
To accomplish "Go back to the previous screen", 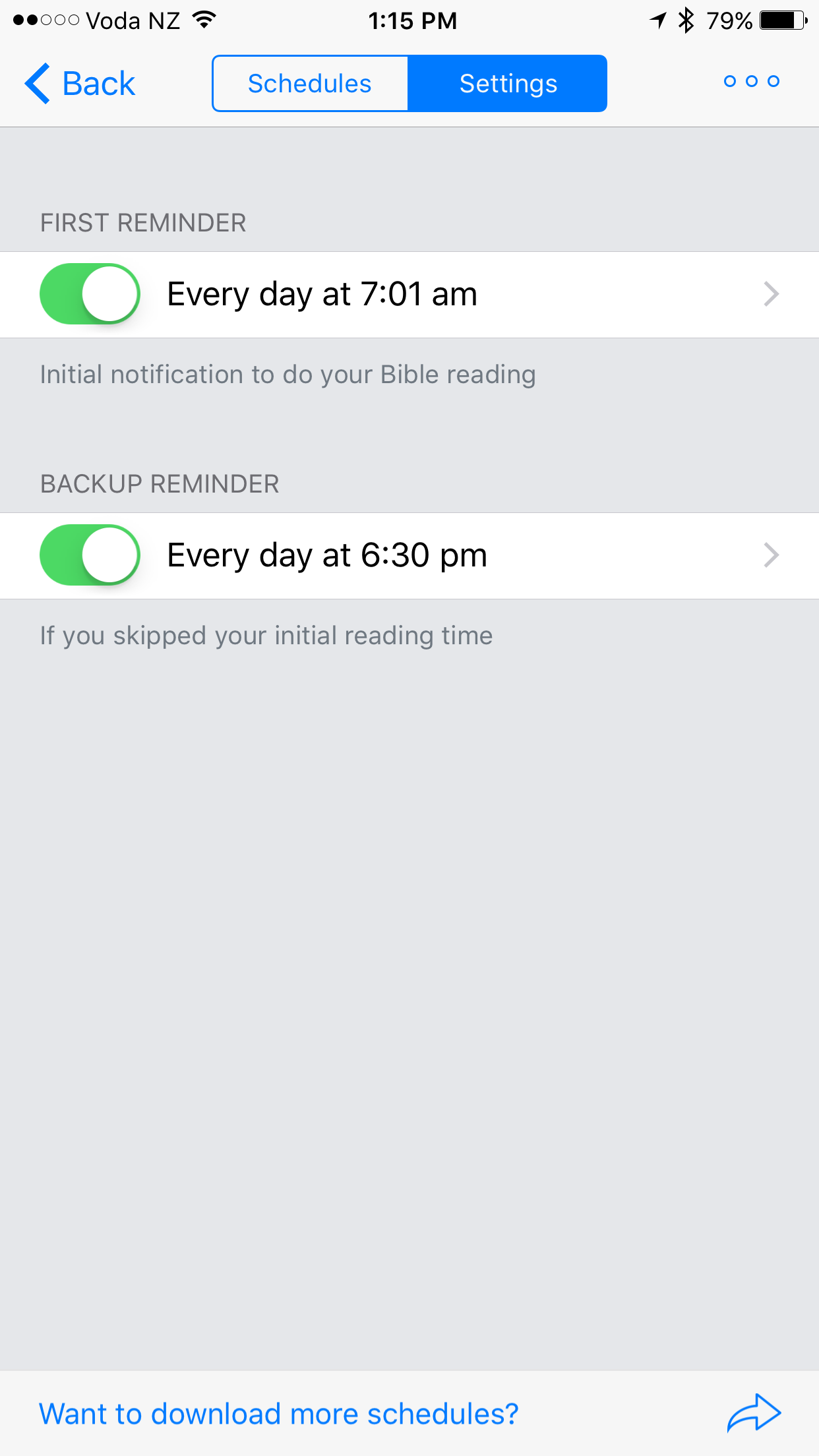I will click(80, 84).
